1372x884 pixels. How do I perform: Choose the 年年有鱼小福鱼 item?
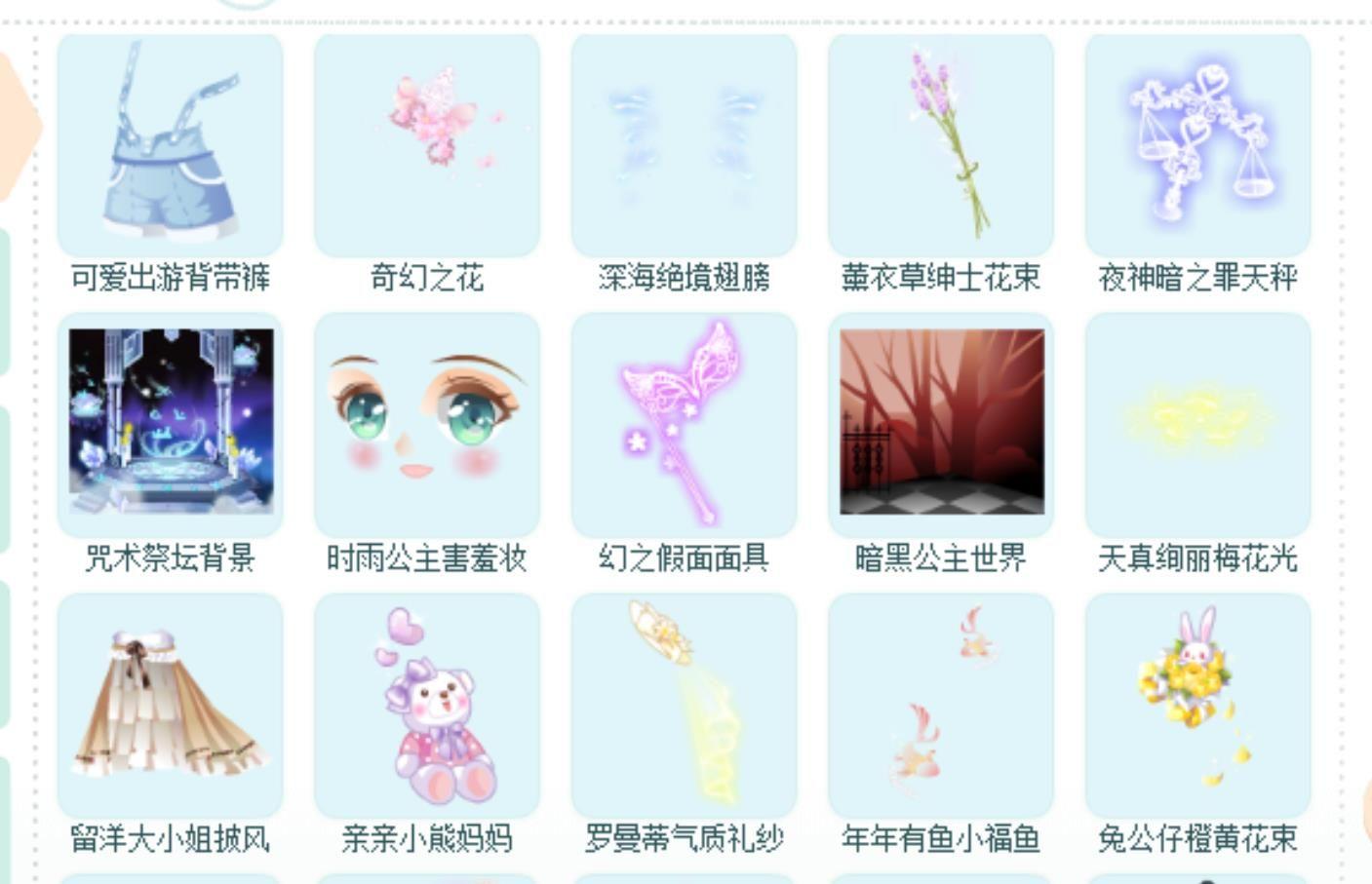pyautogui.click(x=941, y=705)
